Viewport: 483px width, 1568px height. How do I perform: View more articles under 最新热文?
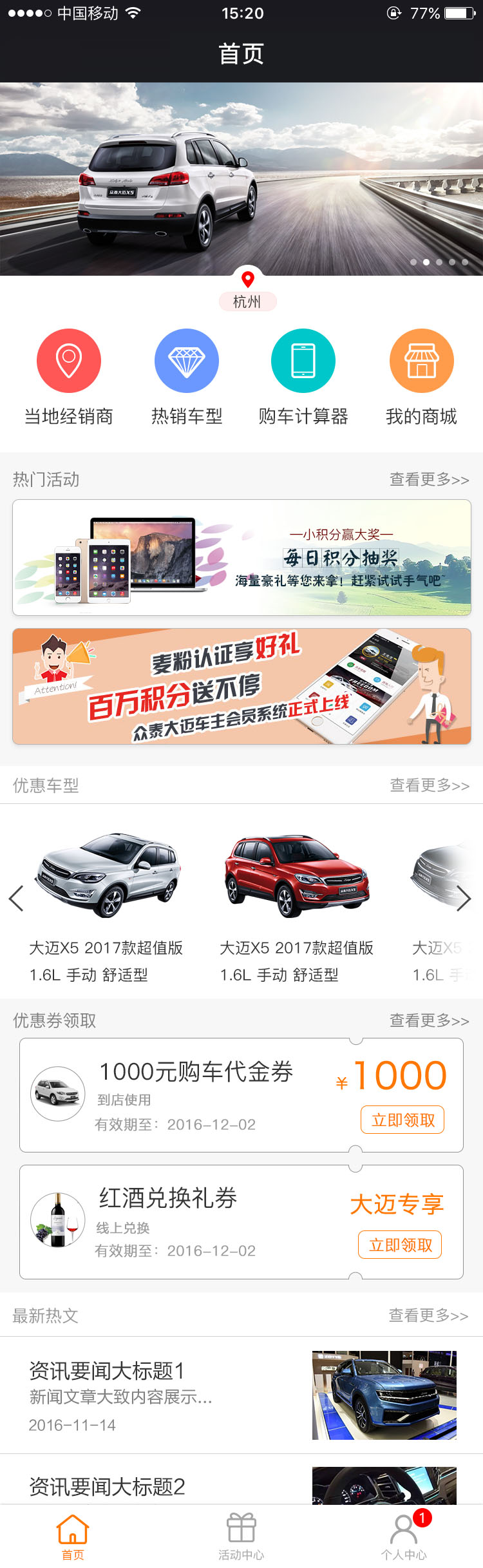click(x=429, y=1315)
